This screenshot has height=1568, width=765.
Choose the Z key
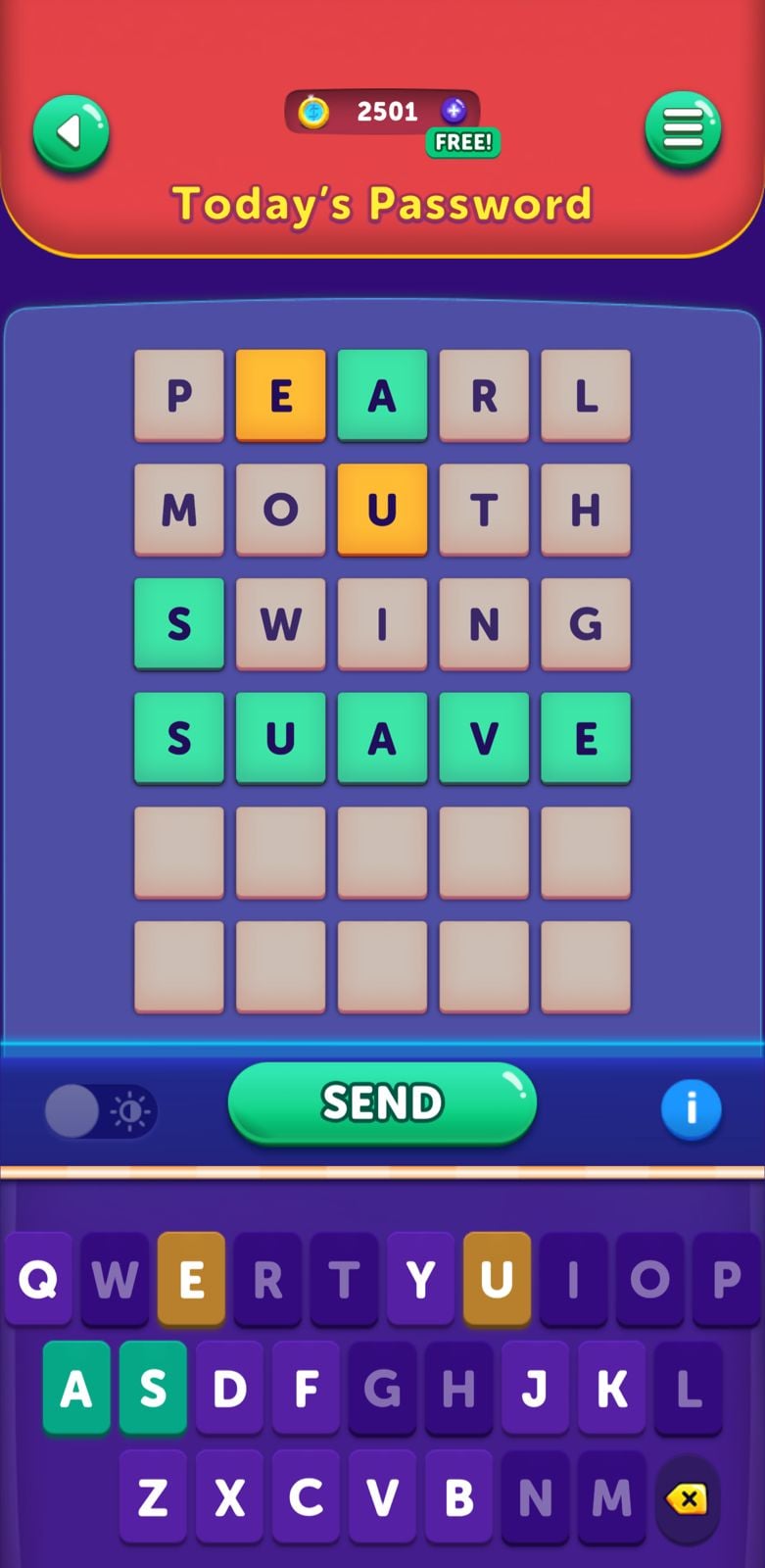pyautogui.click(x=153, y=1497)
